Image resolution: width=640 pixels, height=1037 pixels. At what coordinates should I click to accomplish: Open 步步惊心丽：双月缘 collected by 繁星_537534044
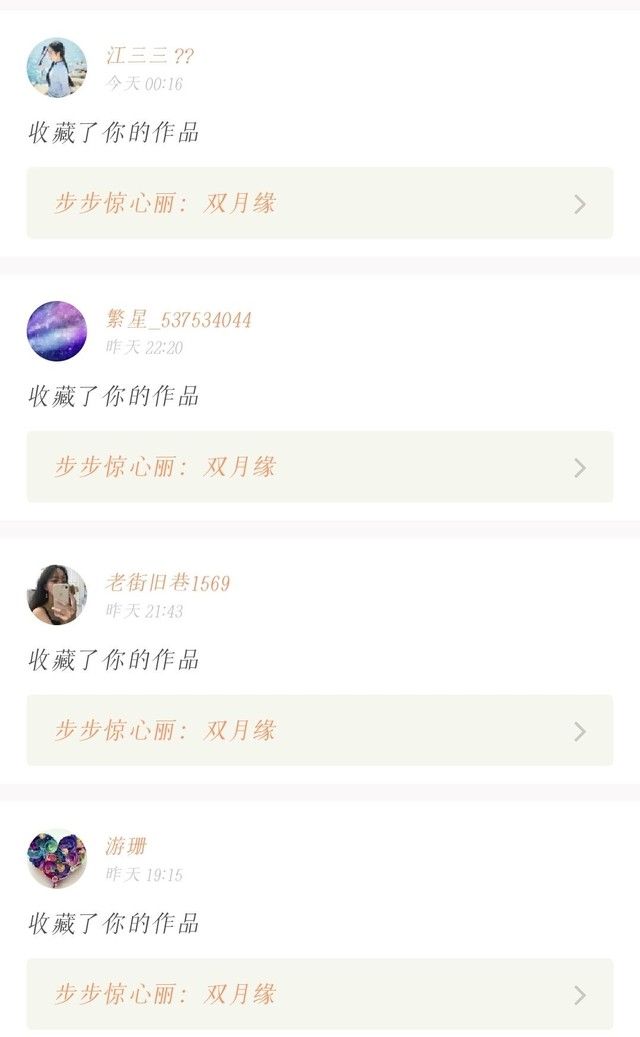click(x=319, y=467)
